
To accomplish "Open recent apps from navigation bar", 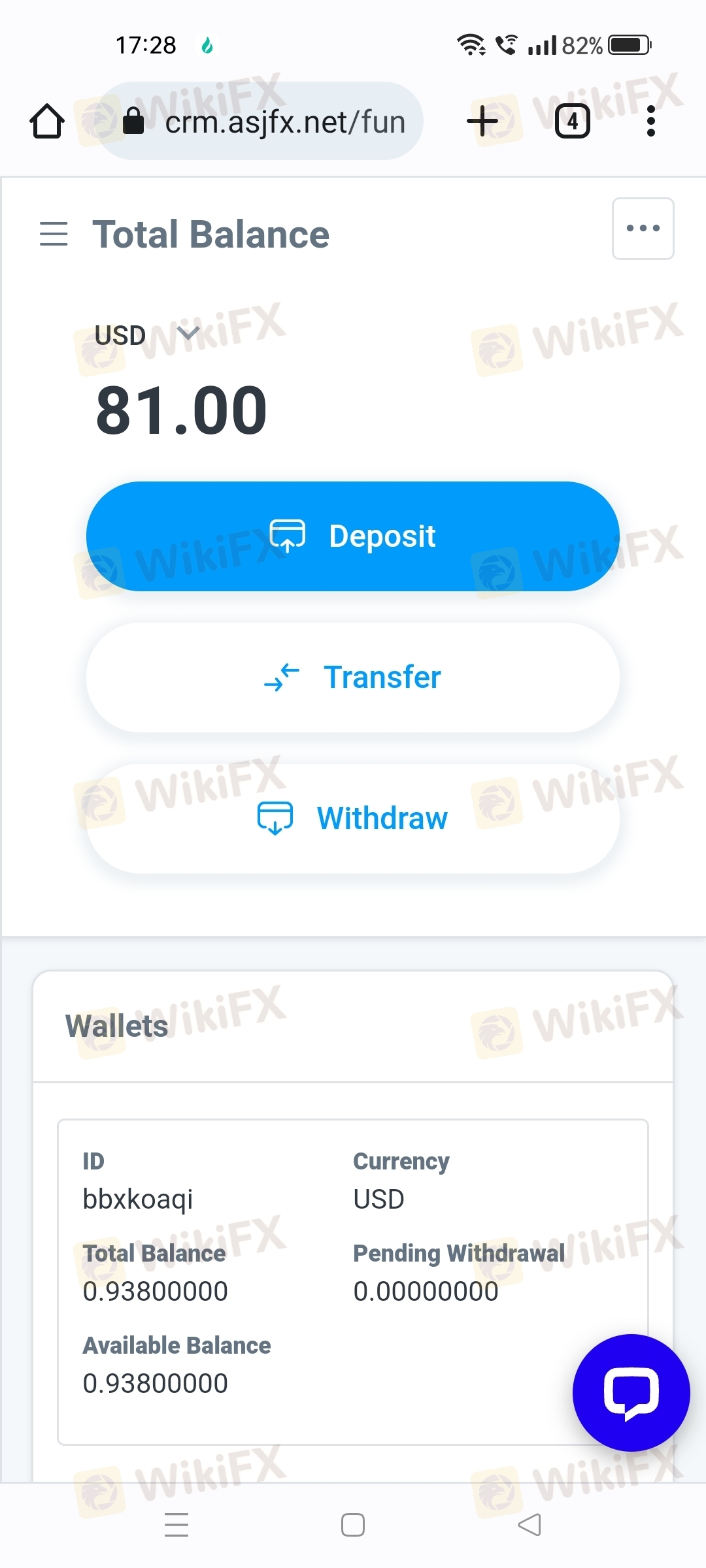I will pyautogui.click(x=176, y=1525).
